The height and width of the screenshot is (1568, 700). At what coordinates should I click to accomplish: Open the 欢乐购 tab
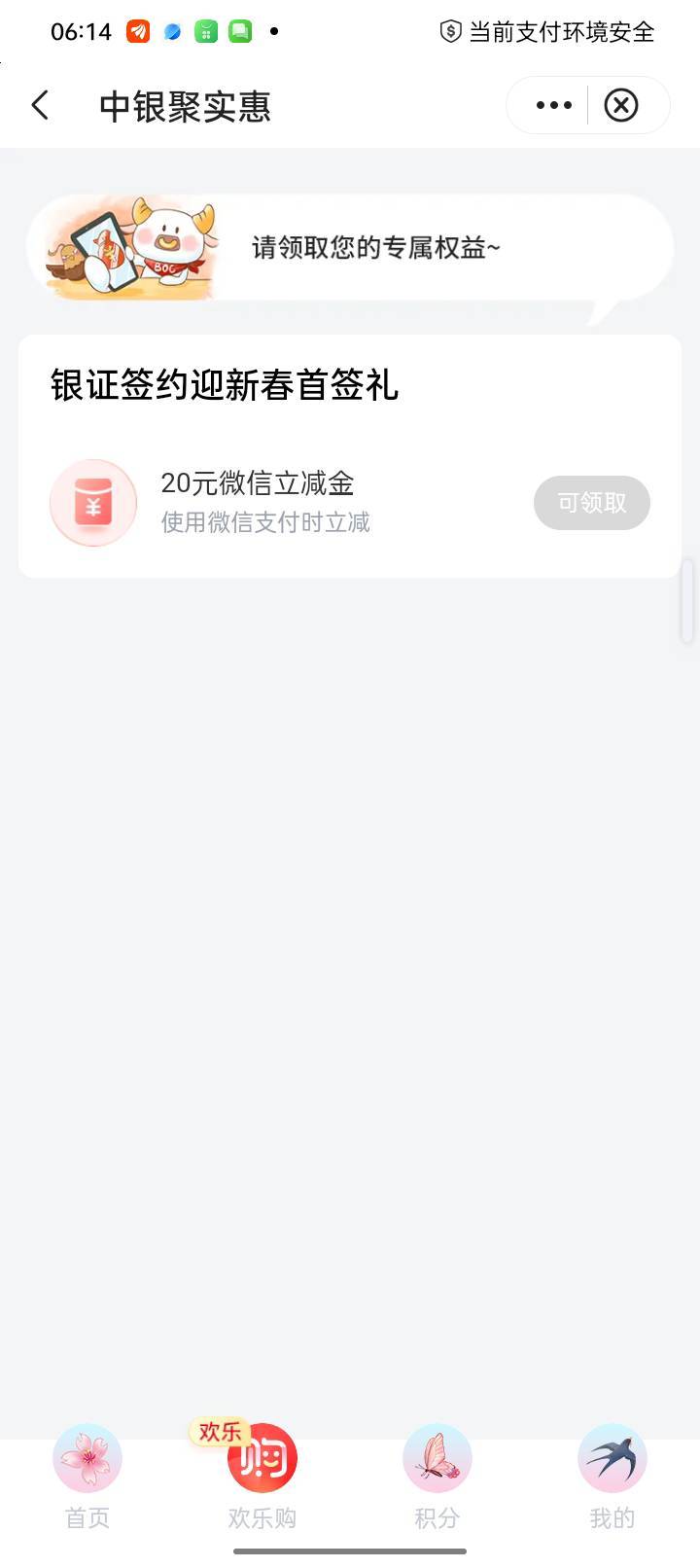tap(262, 1477)
